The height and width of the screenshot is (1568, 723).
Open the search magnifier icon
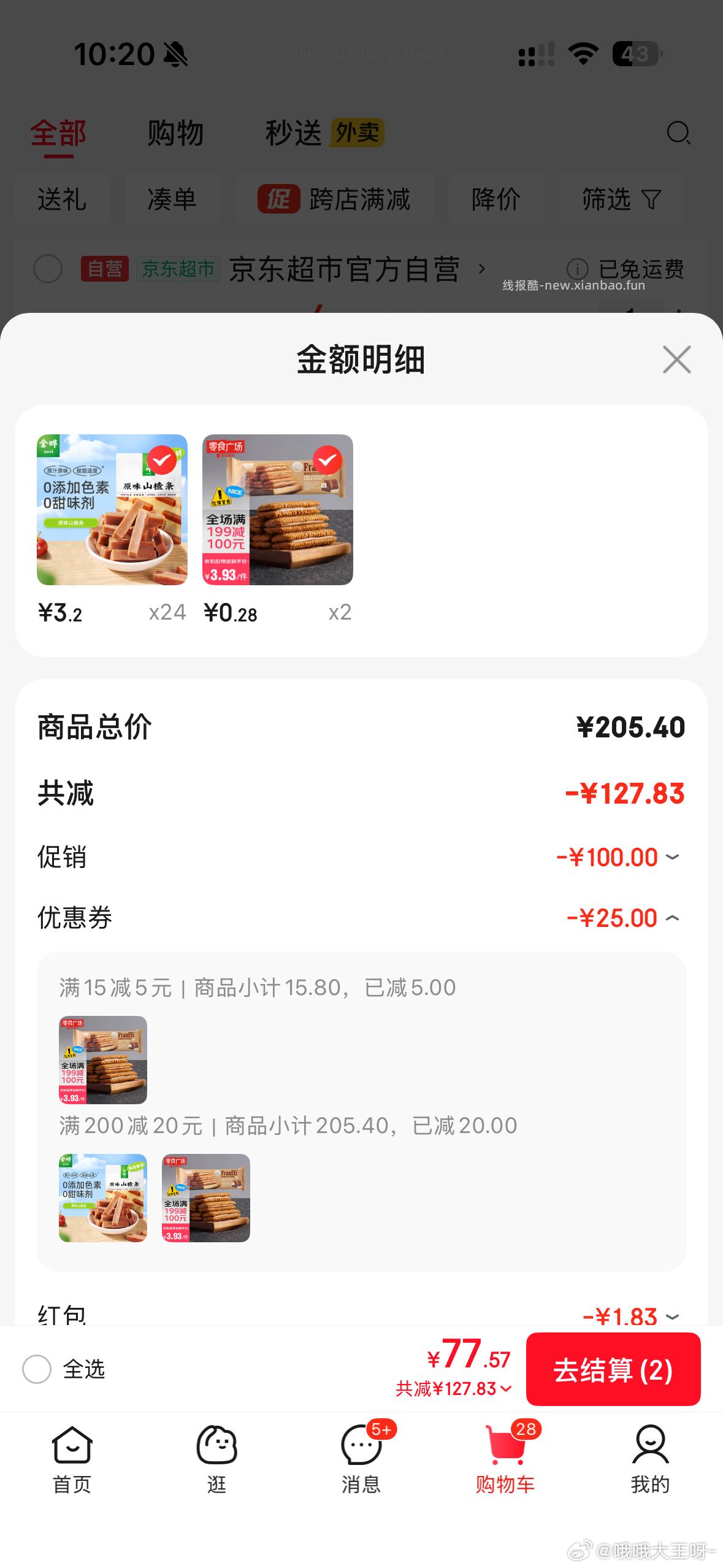(x=678, y=134)
